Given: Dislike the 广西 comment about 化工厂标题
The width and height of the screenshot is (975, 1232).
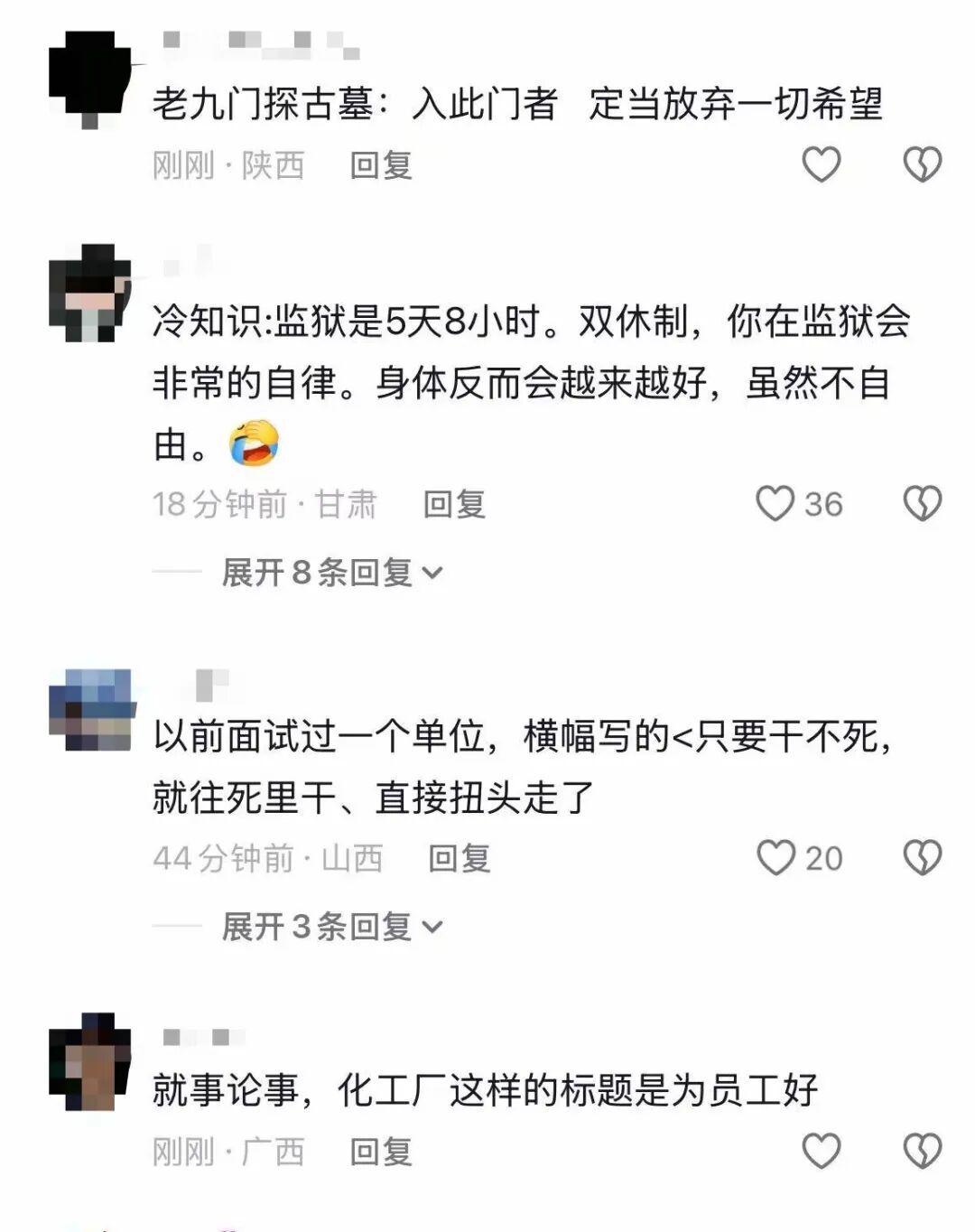Looking at the screenshot, I should tap(922, 1151).
